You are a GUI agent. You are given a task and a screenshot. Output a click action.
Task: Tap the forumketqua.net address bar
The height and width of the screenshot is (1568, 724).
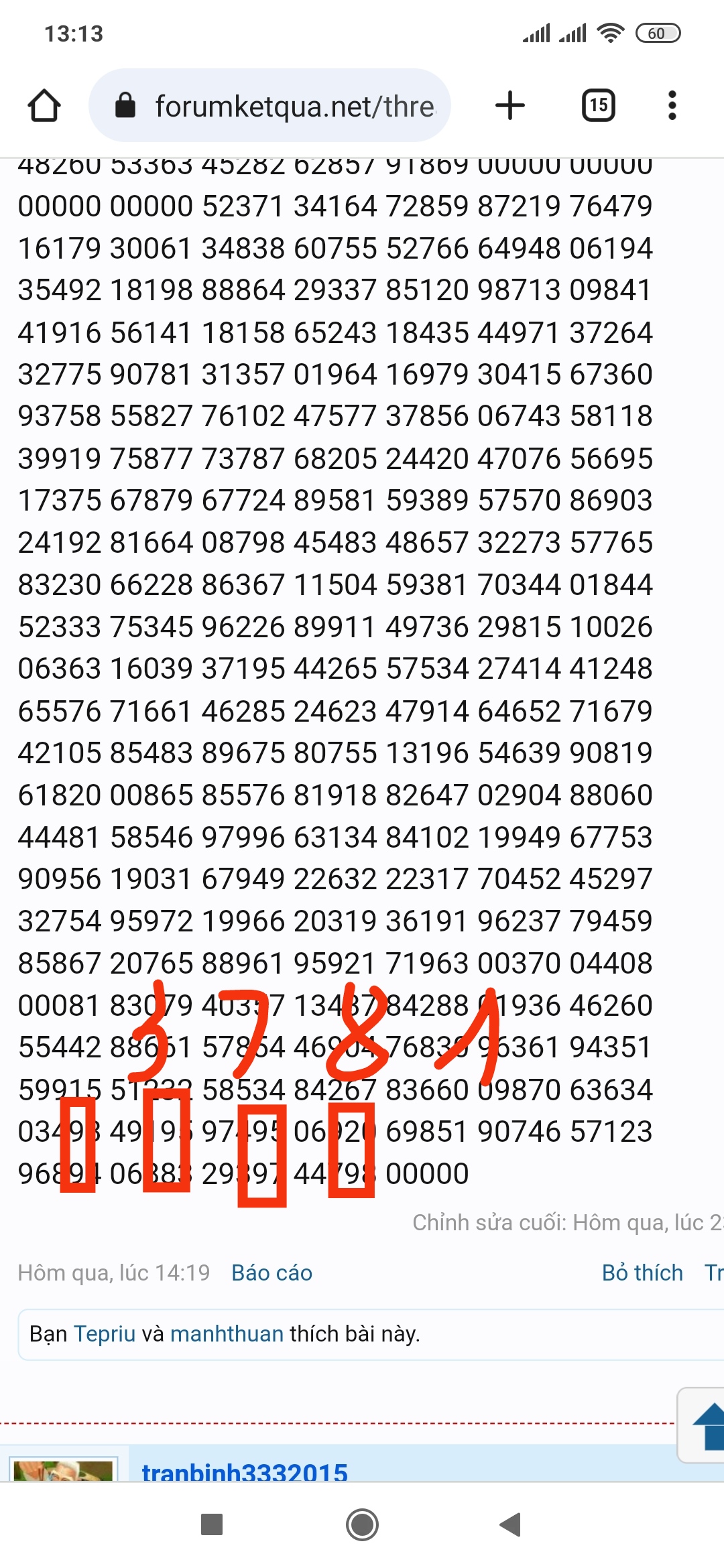(x=269, y=105)
